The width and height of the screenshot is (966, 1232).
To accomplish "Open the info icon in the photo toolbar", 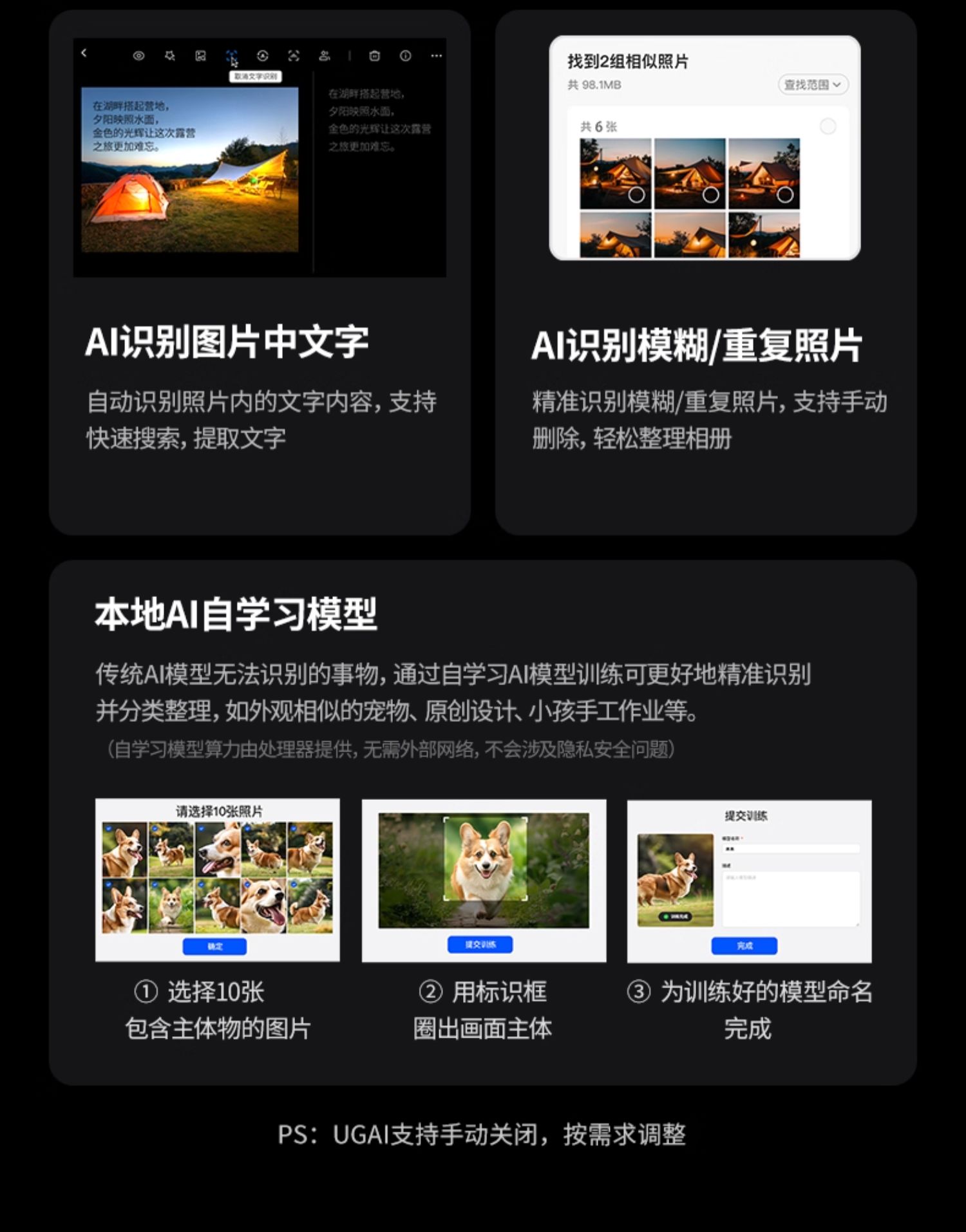I will pos(404,56).
